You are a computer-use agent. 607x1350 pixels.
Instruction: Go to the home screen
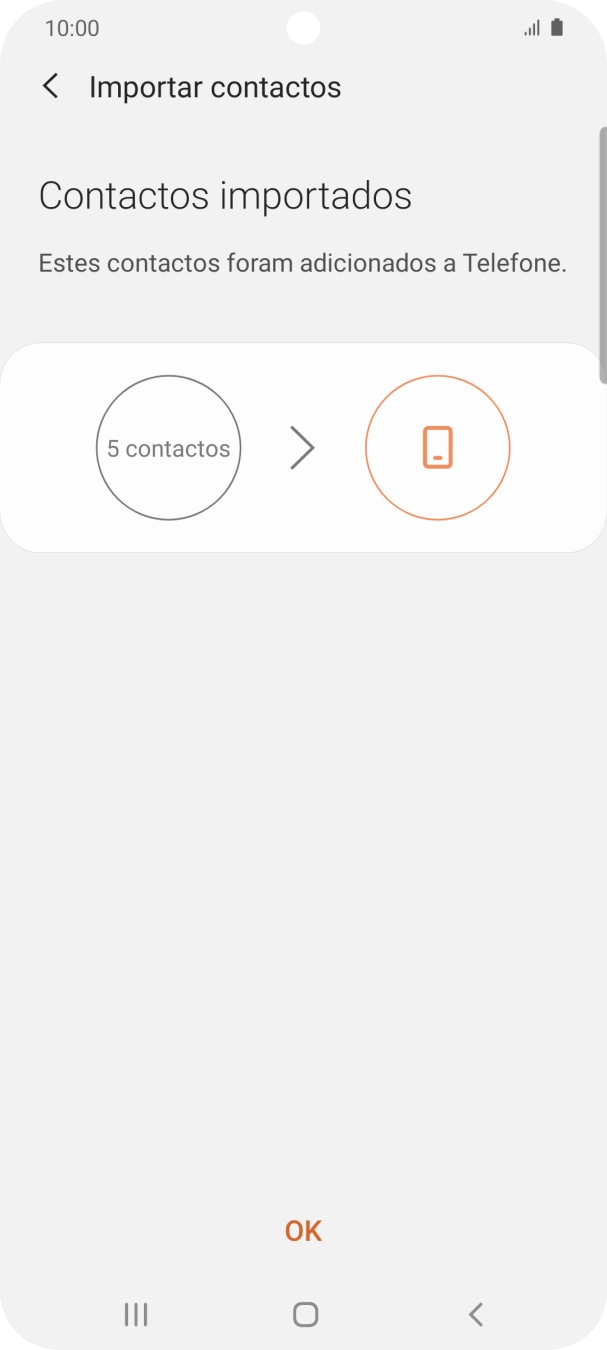(305, 1314)
